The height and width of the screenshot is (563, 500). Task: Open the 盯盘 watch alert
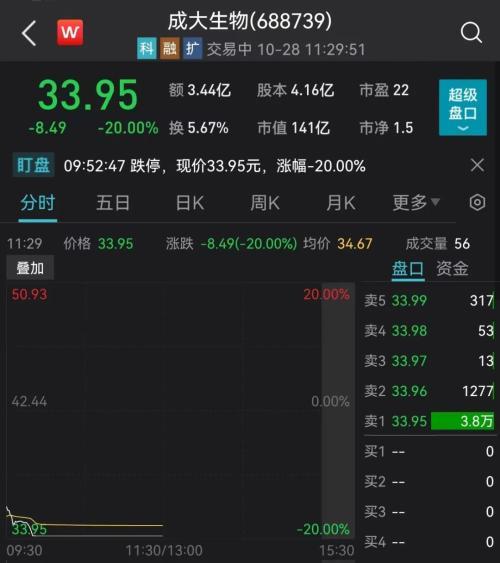pos(33,165)
